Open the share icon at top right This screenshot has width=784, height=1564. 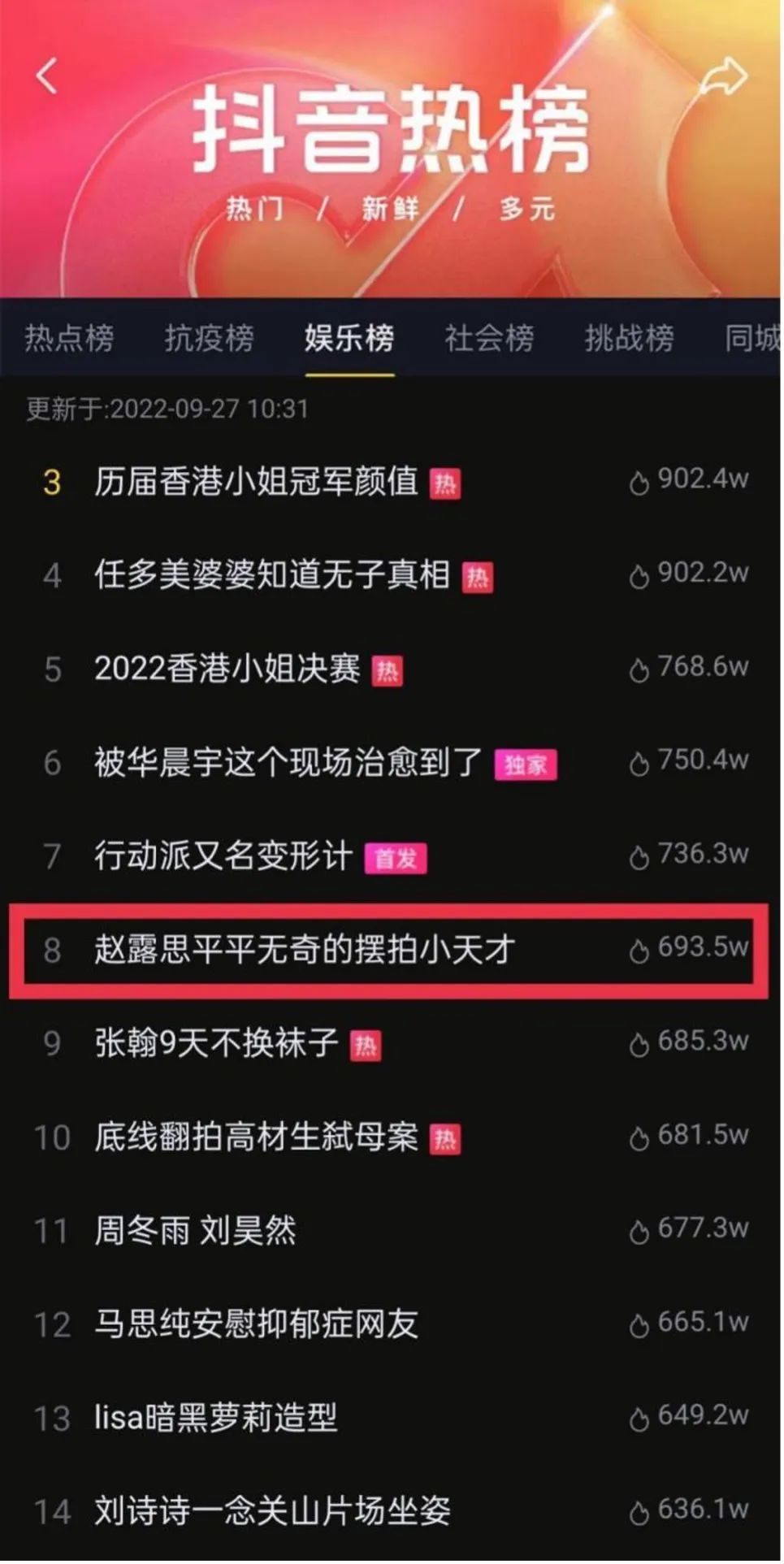[x=721, y=75]
